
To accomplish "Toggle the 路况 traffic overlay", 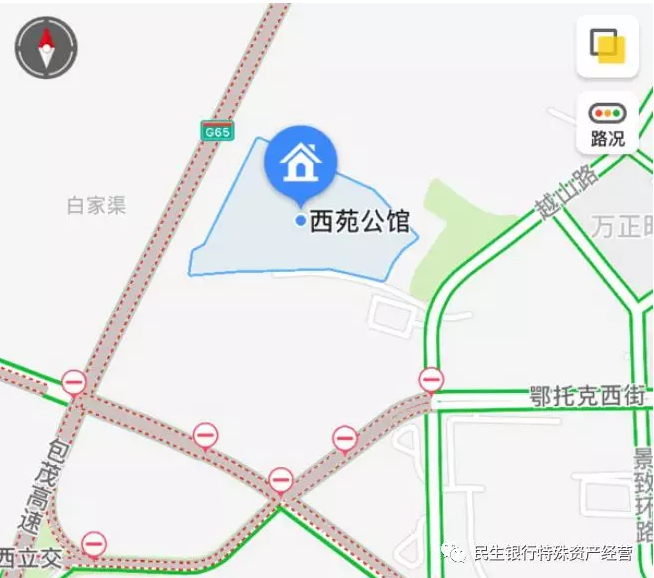I will [x=607, y=123].
